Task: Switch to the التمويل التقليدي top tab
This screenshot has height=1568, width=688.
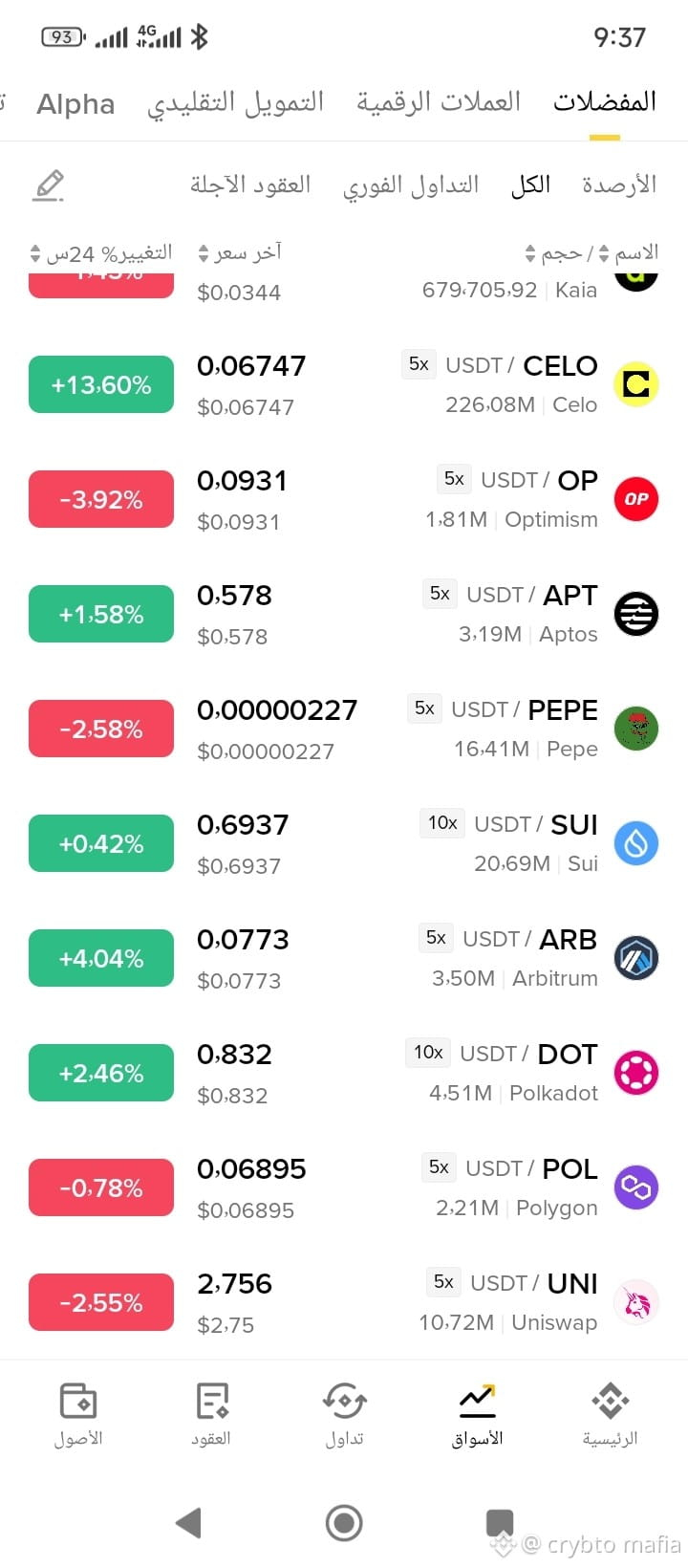Action: [x=235, y=102]
